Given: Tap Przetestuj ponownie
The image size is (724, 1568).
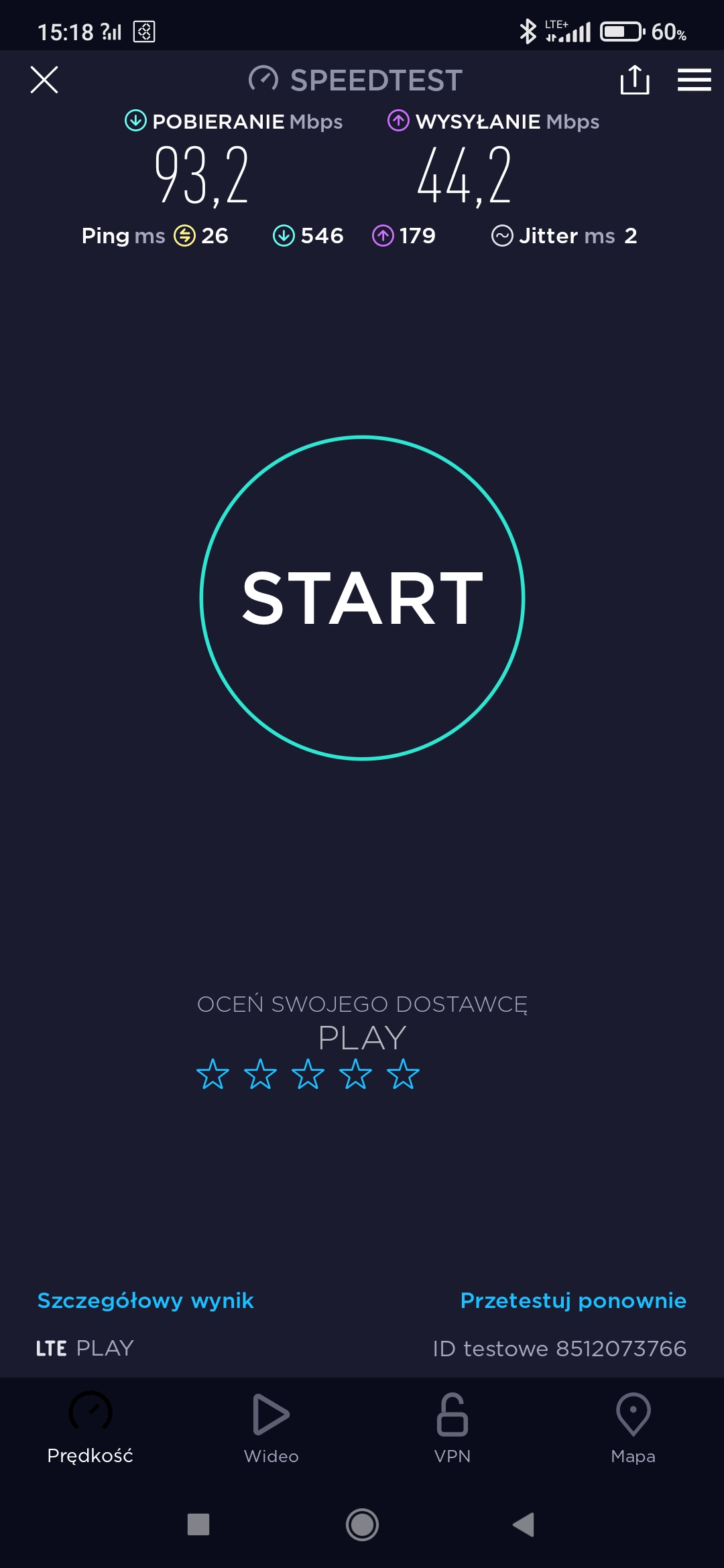Looking at the screenshot, I should [x=573, y=1301].
